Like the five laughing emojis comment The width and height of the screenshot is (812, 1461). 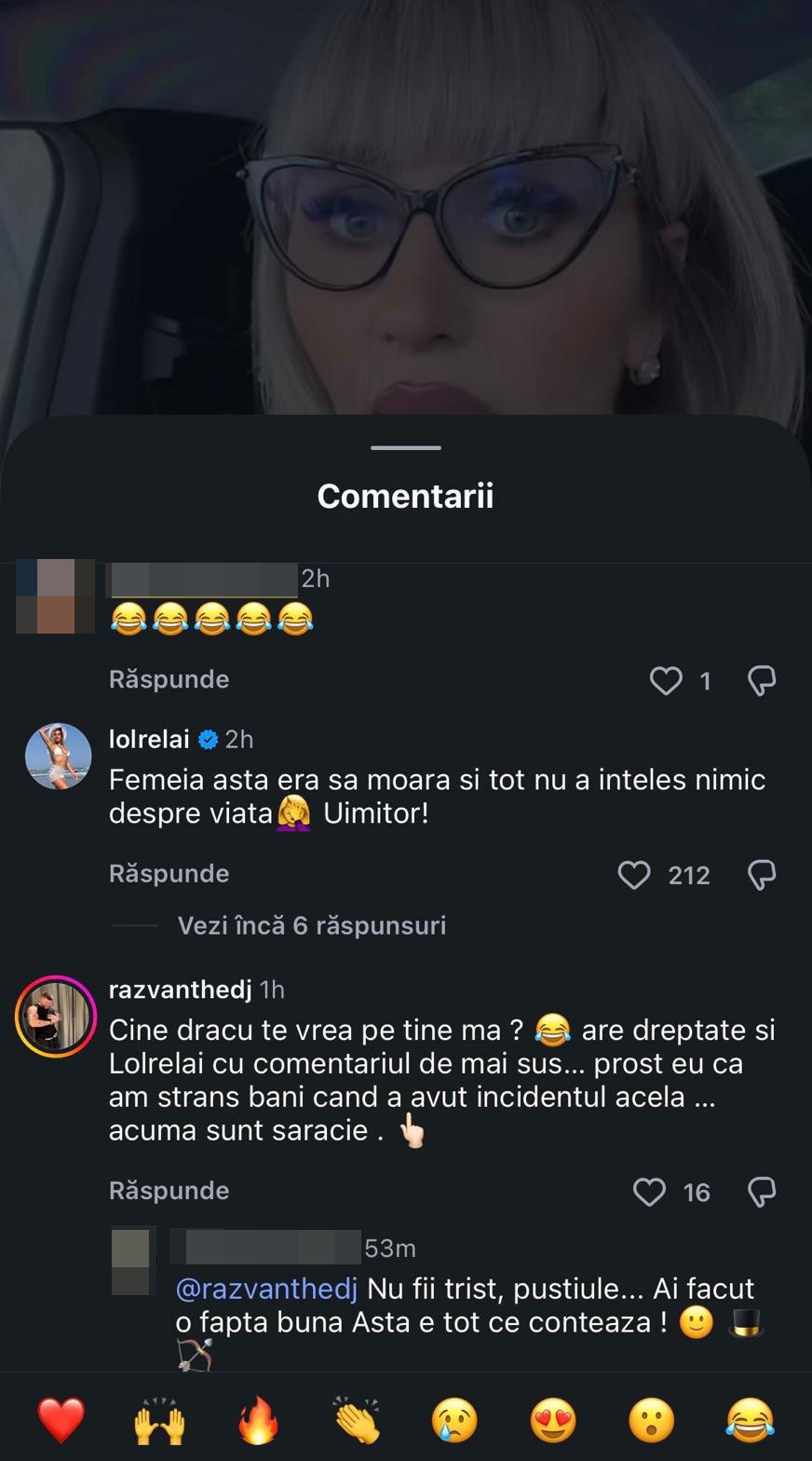pyautogui.click(x=666, y=681)
